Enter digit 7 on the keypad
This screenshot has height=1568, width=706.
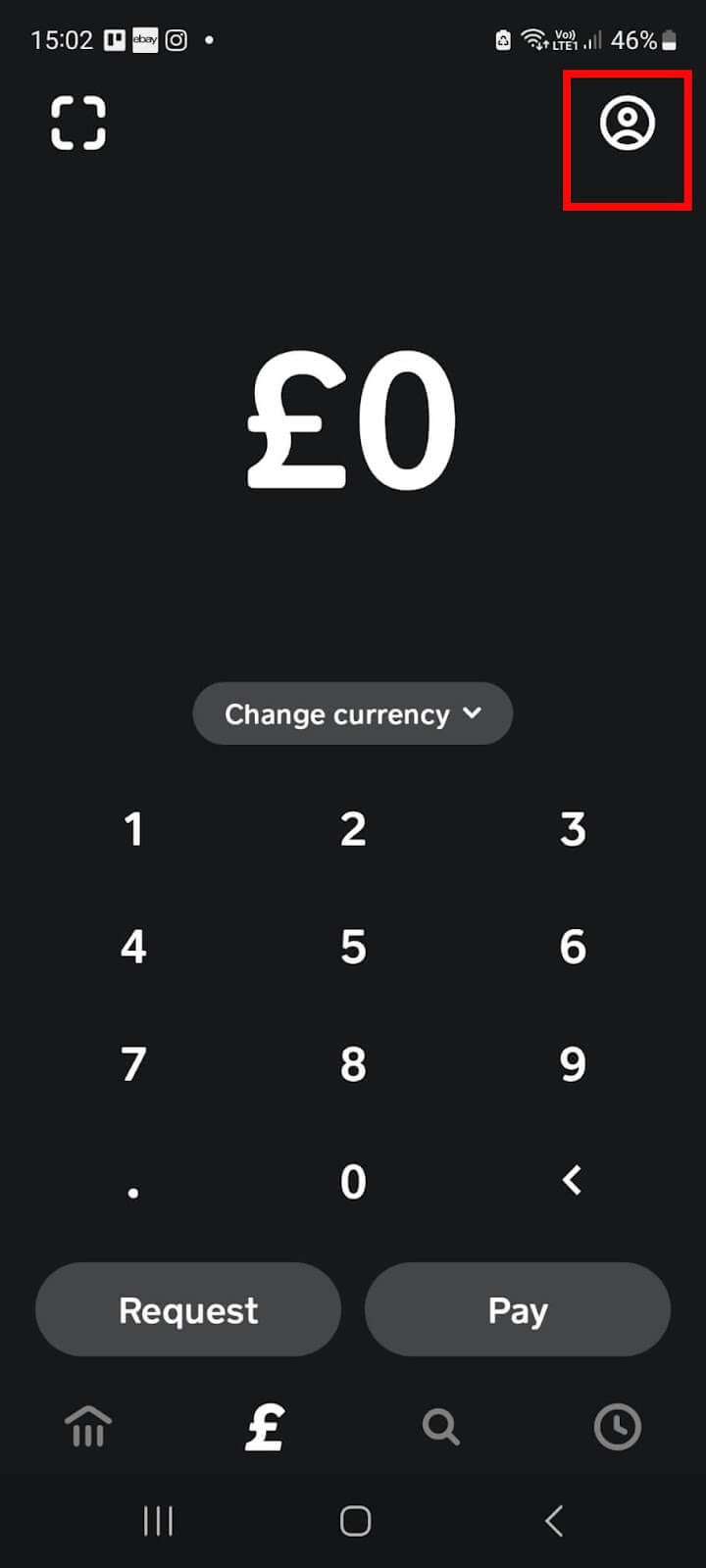click(133, 1064)
